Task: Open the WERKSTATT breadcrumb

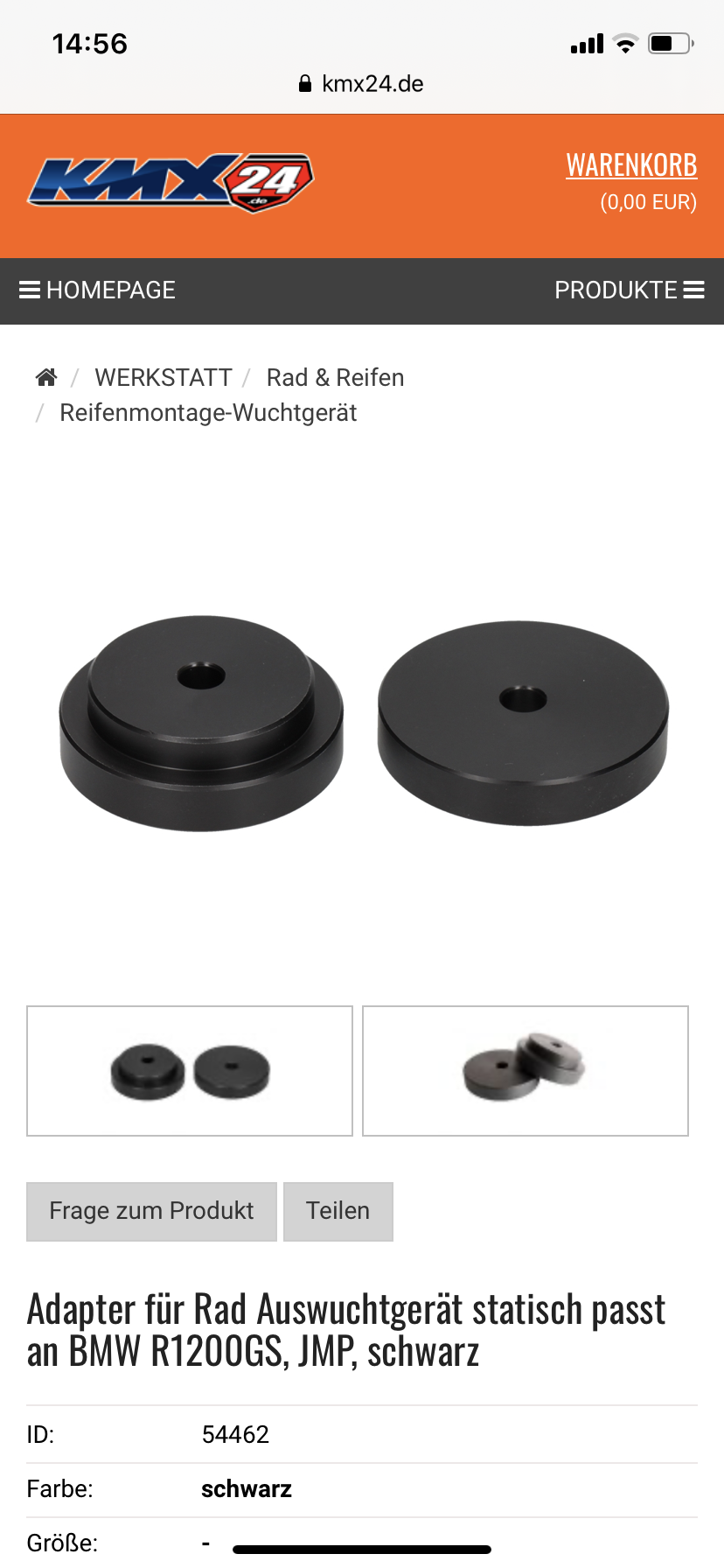Action: (163, 377)
